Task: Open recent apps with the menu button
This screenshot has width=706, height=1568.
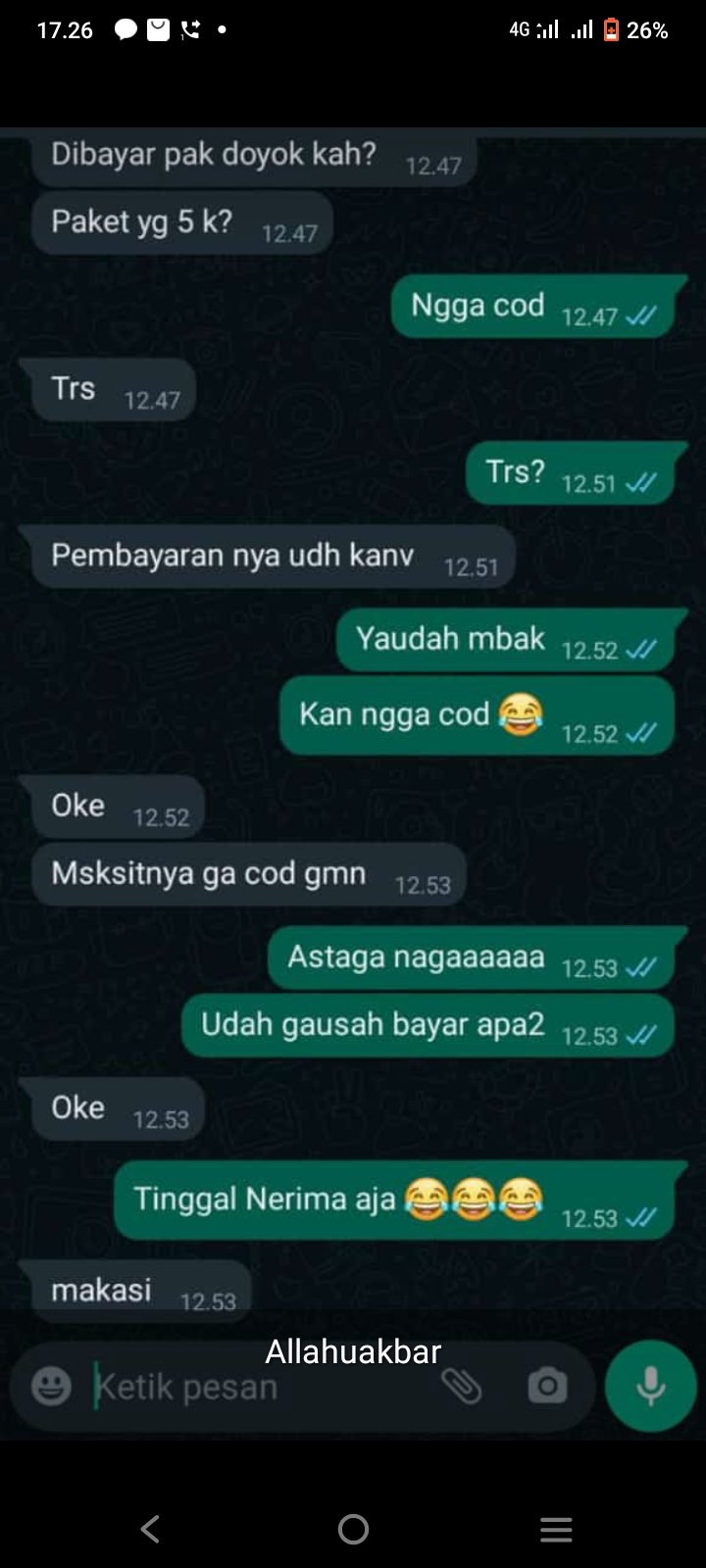Action: [556, 1528]
